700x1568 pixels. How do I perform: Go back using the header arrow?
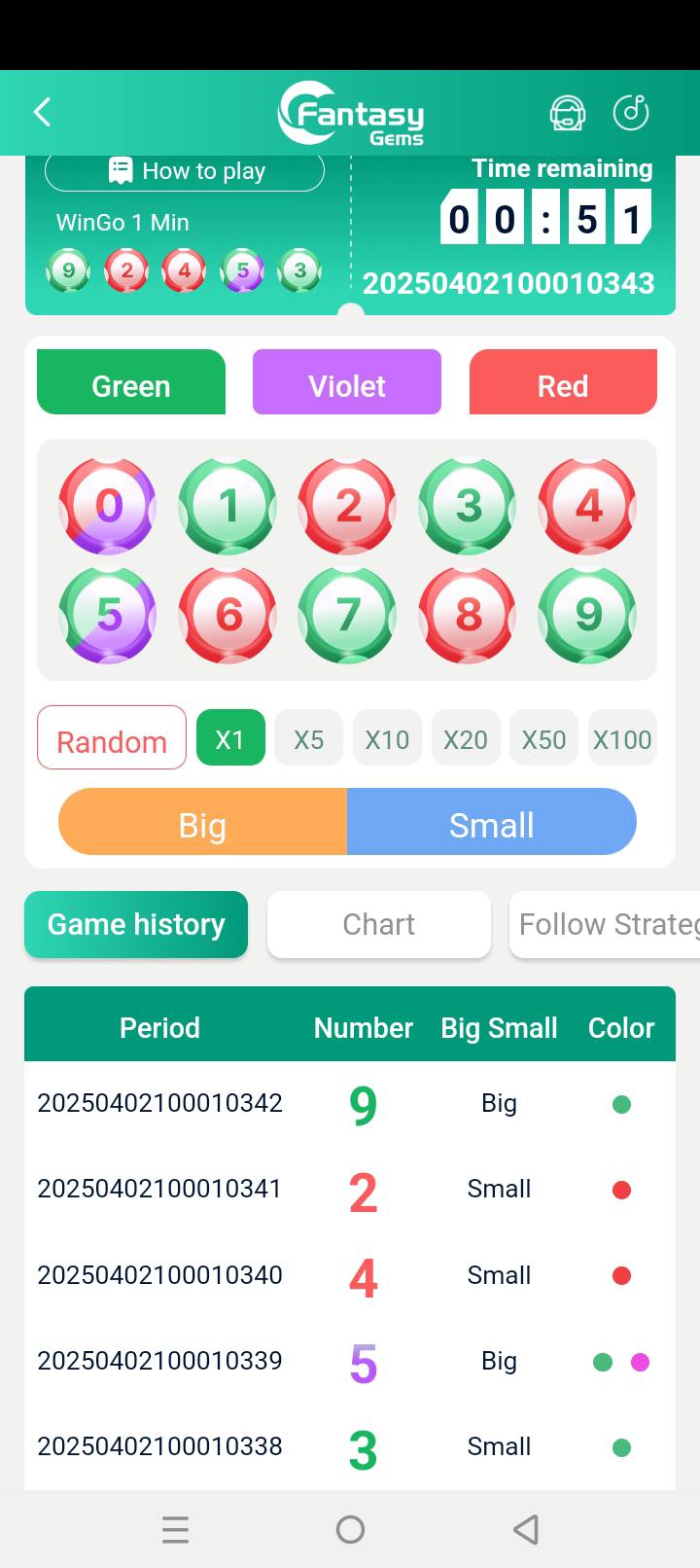(42, 112)
